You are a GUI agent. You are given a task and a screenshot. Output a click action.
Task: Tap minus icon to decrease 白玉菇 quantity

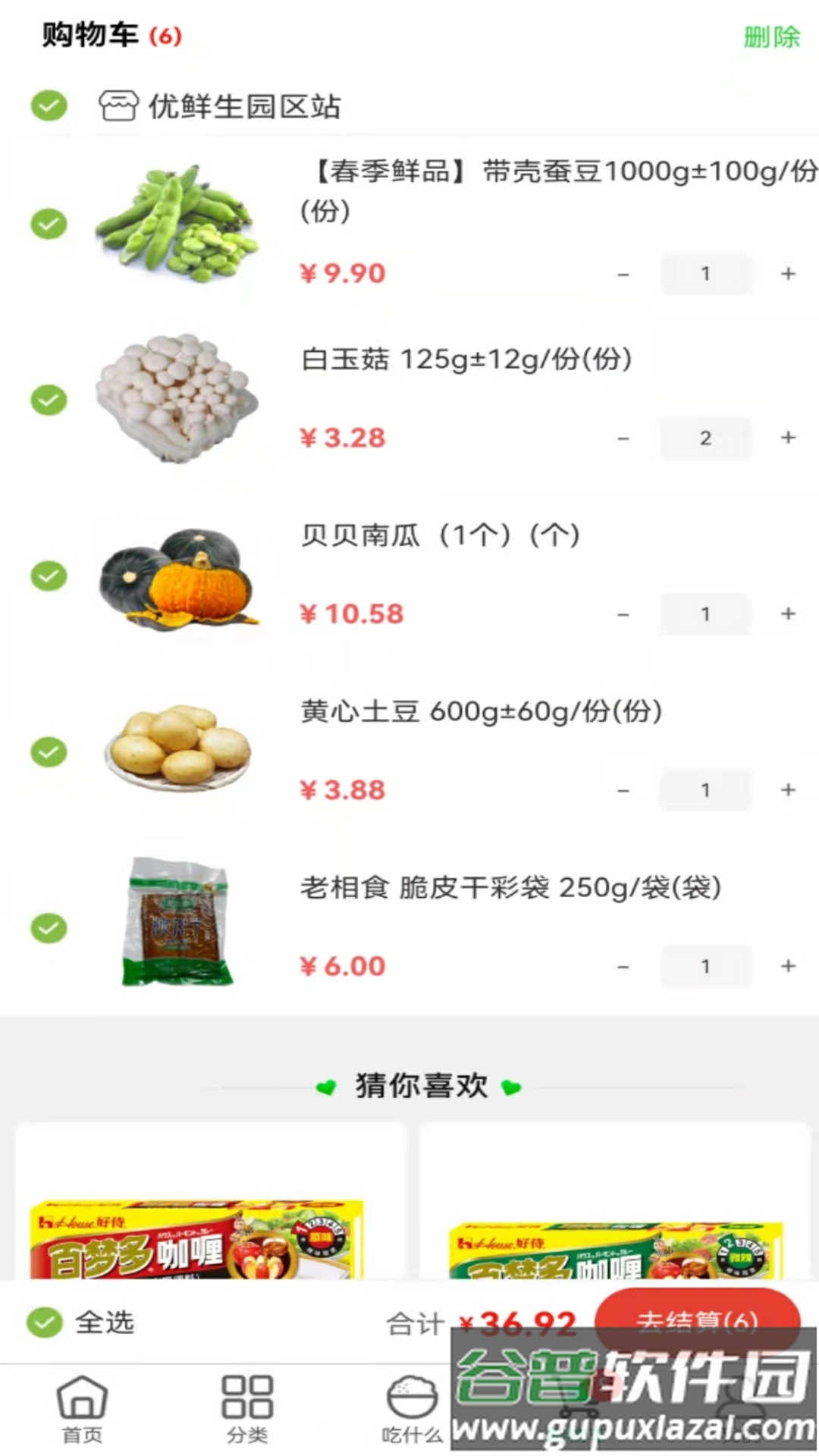[623, 438]
